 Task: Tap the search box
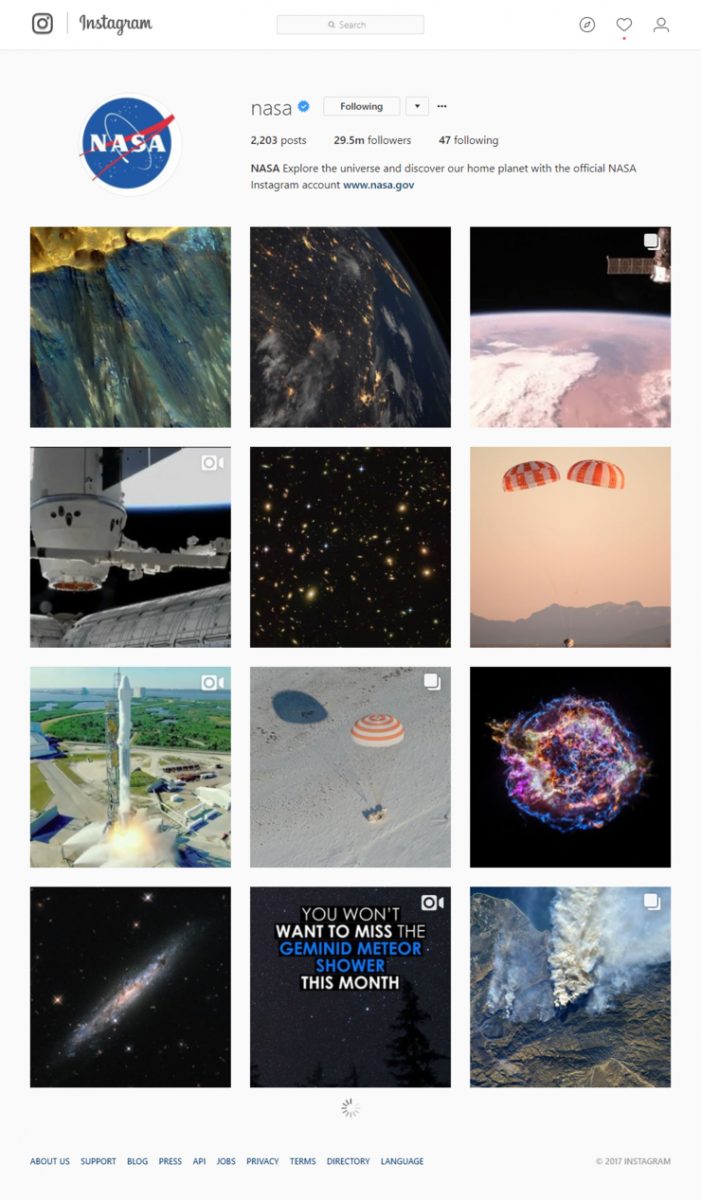pos(350,25)
